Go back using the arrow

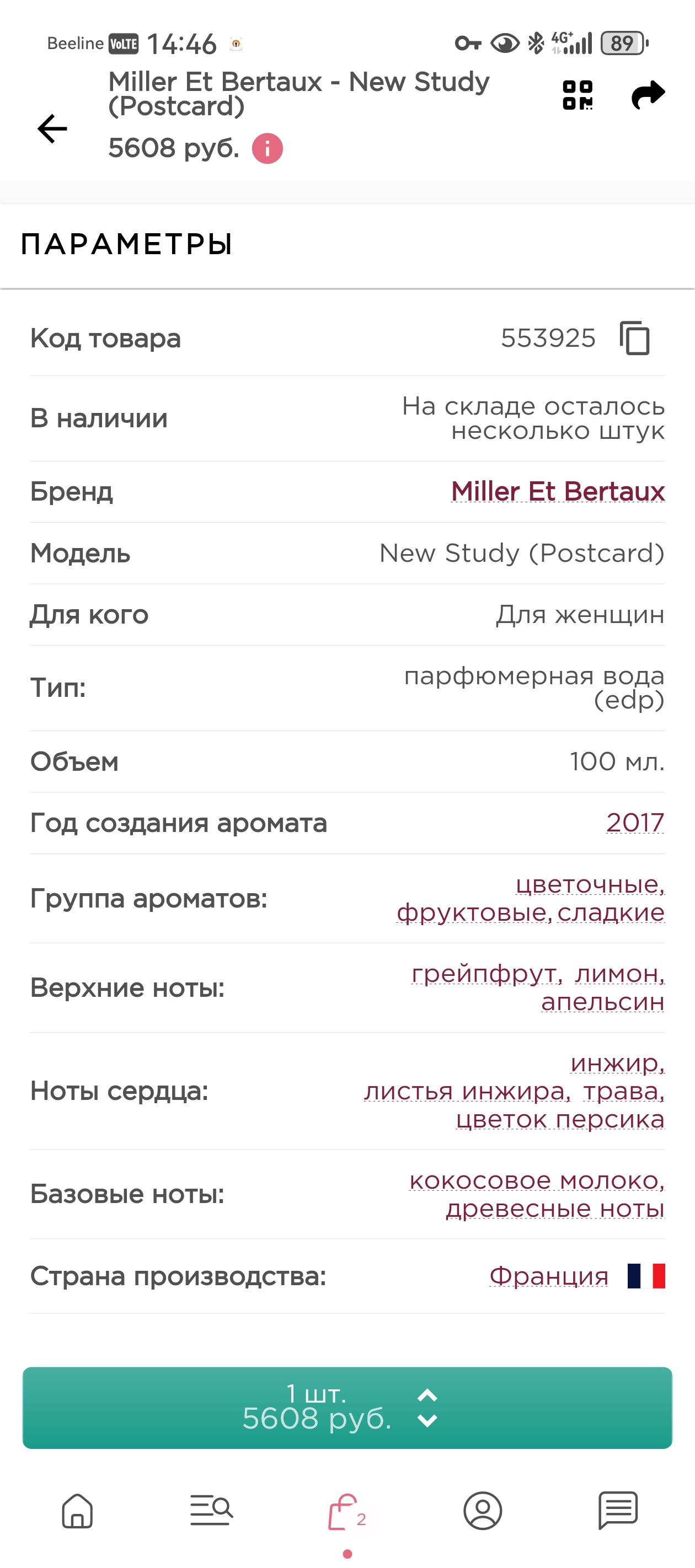pos(52,128)
